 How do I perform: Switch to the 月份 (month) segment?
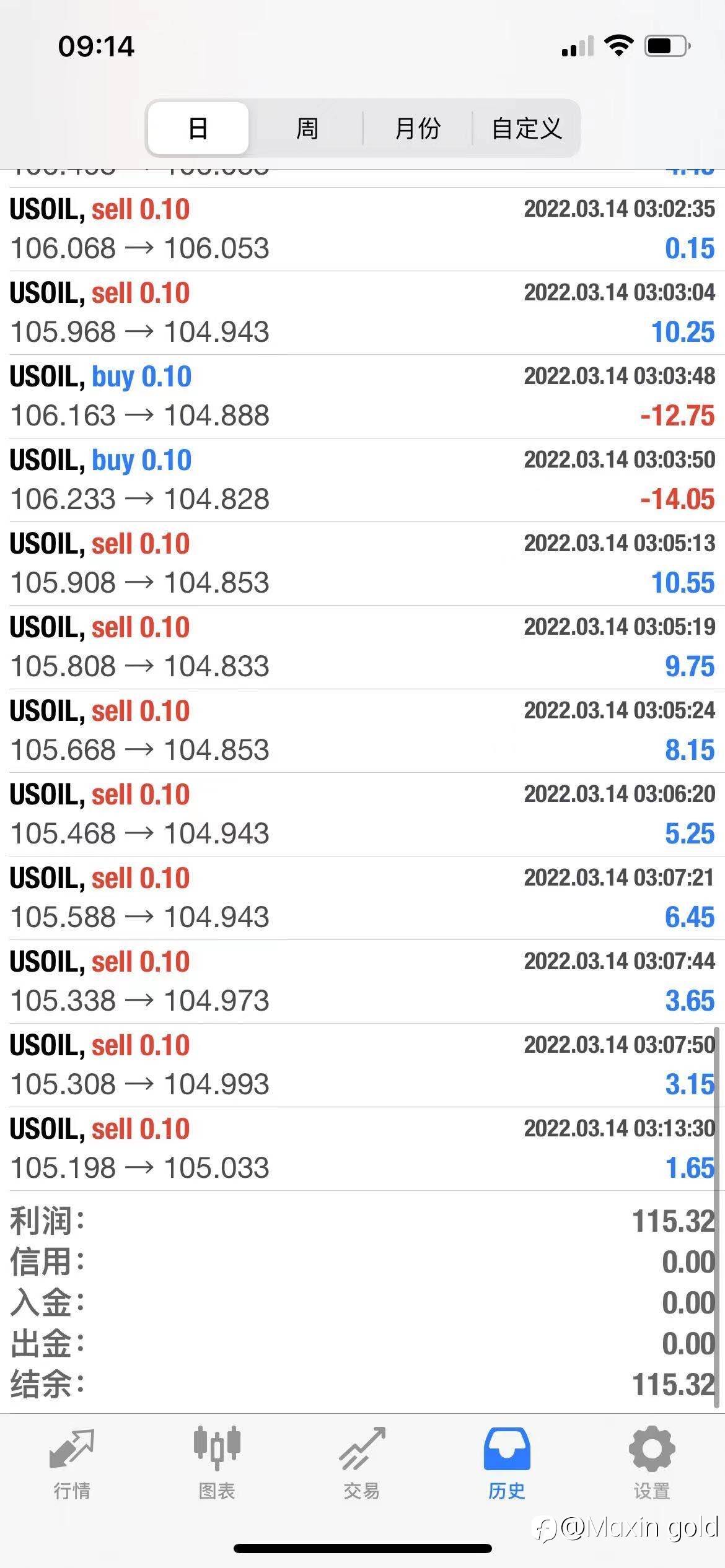pyautogui.click(x=418, y=128)
